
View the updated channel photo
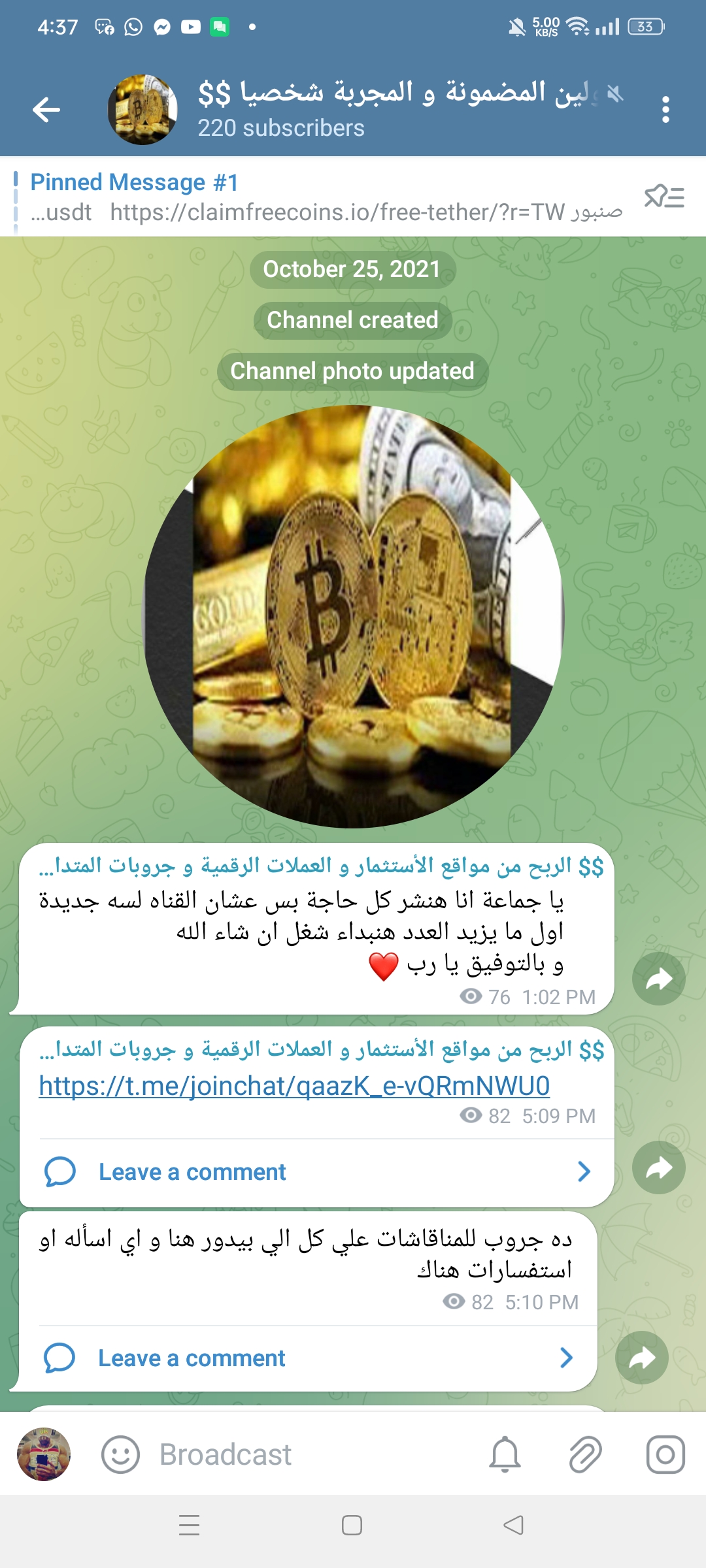[x=353, y=616]
